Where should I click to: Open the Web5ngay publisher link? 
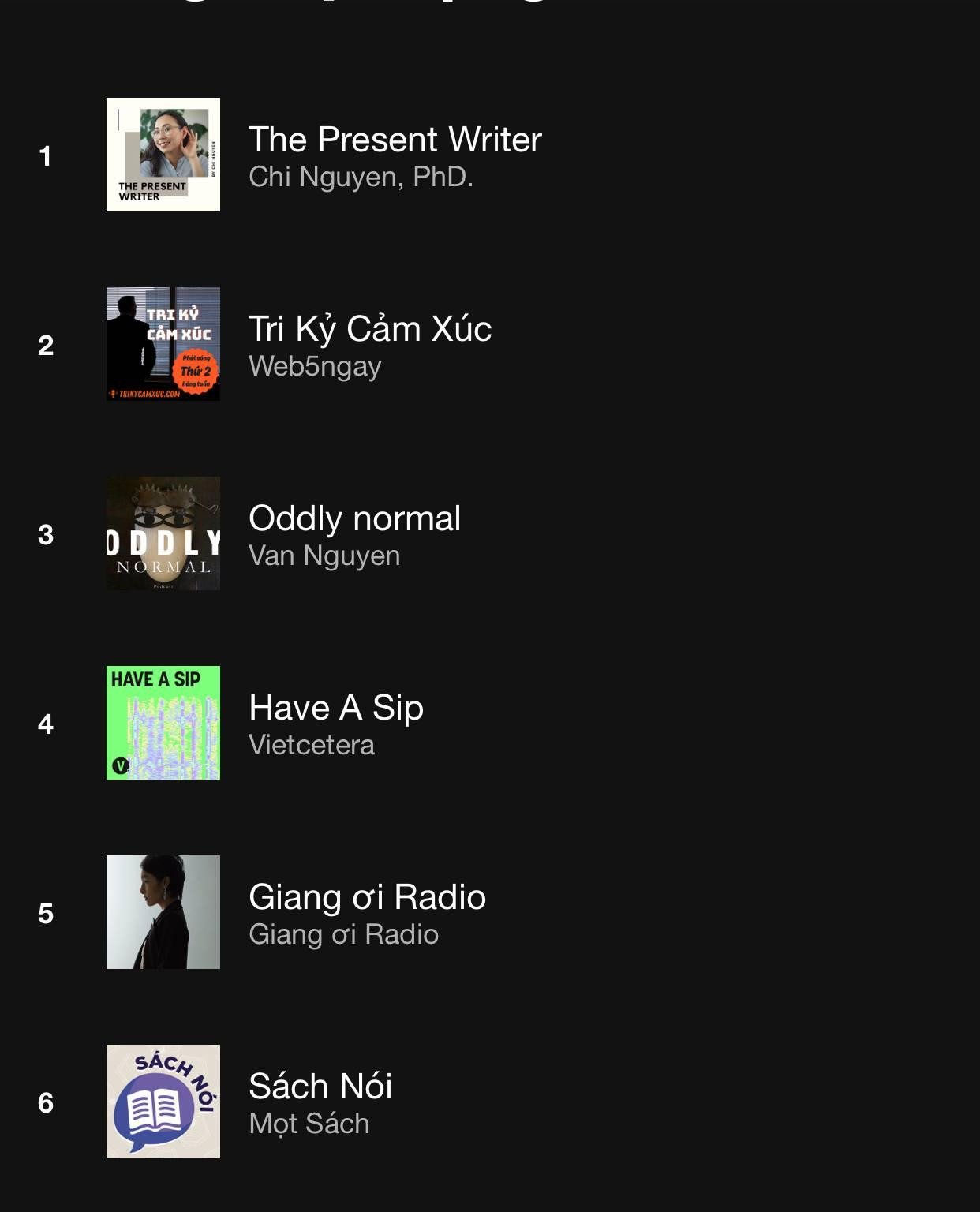pos(315,365)
